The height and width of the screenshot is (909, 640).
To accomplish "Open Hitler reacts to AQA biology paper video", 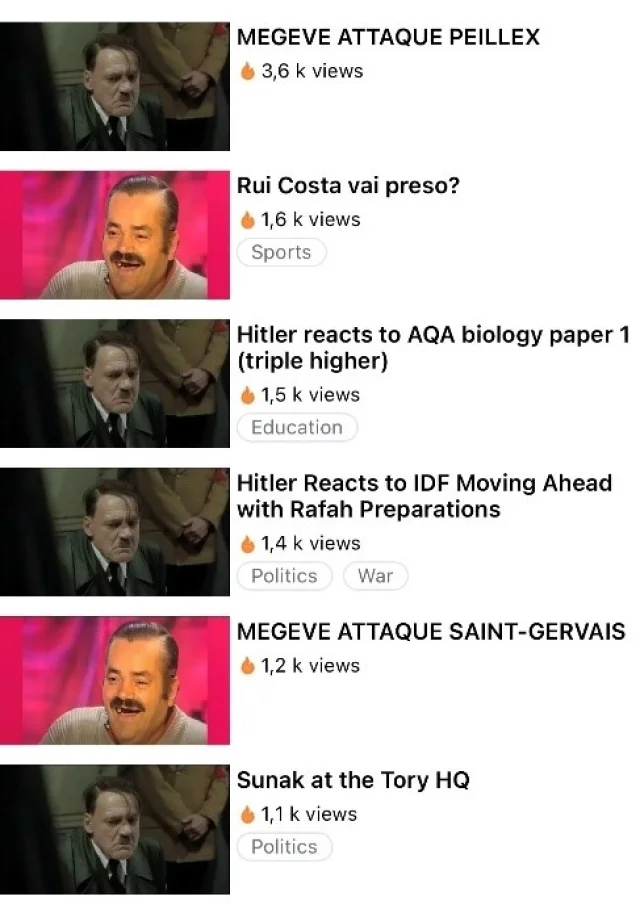I will tap(432, 347).
